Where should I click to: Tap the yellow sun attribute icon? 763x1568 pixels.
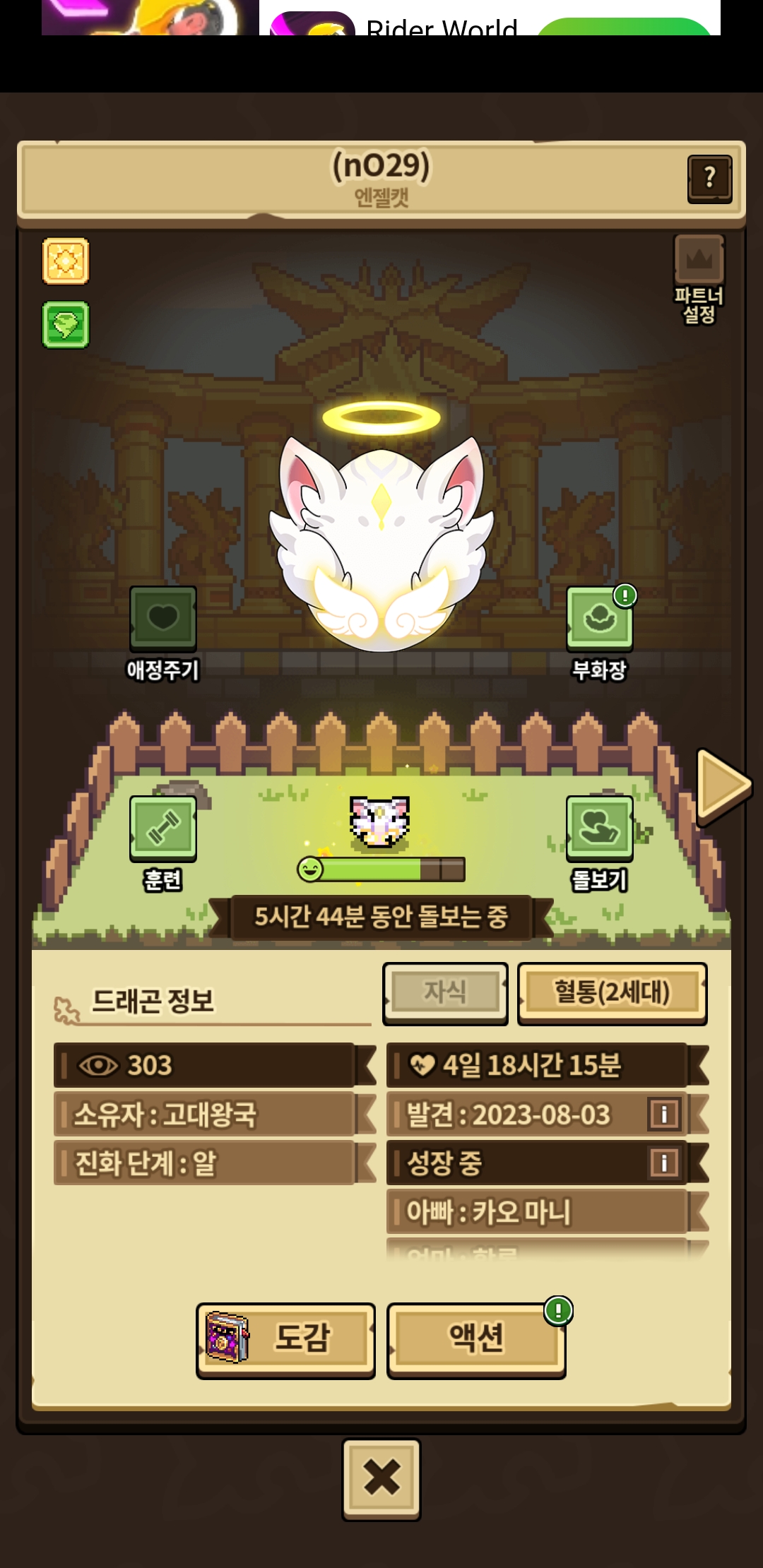(x=66, y=261)
